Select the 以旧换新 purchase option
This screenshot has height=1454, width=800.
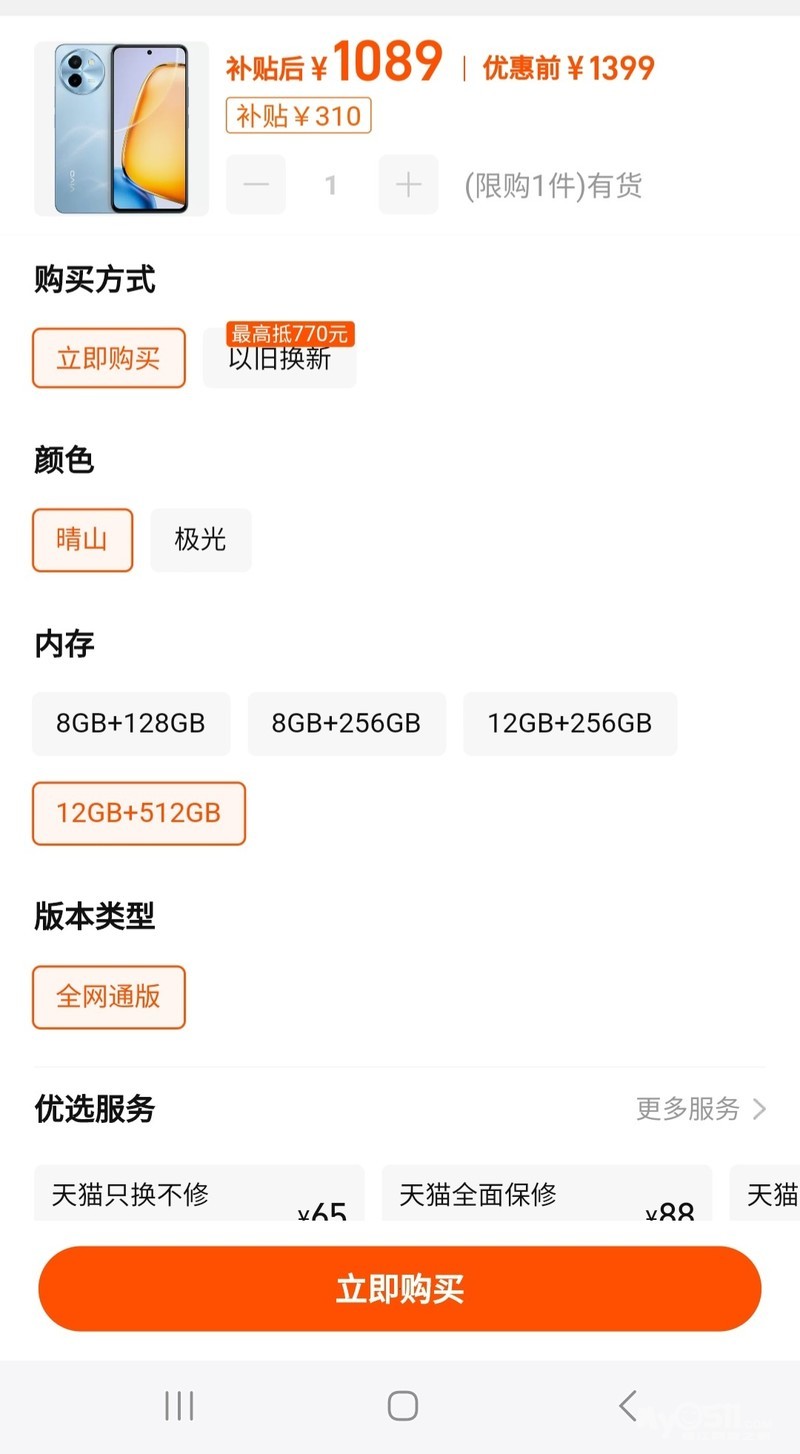tap(279, 359)
